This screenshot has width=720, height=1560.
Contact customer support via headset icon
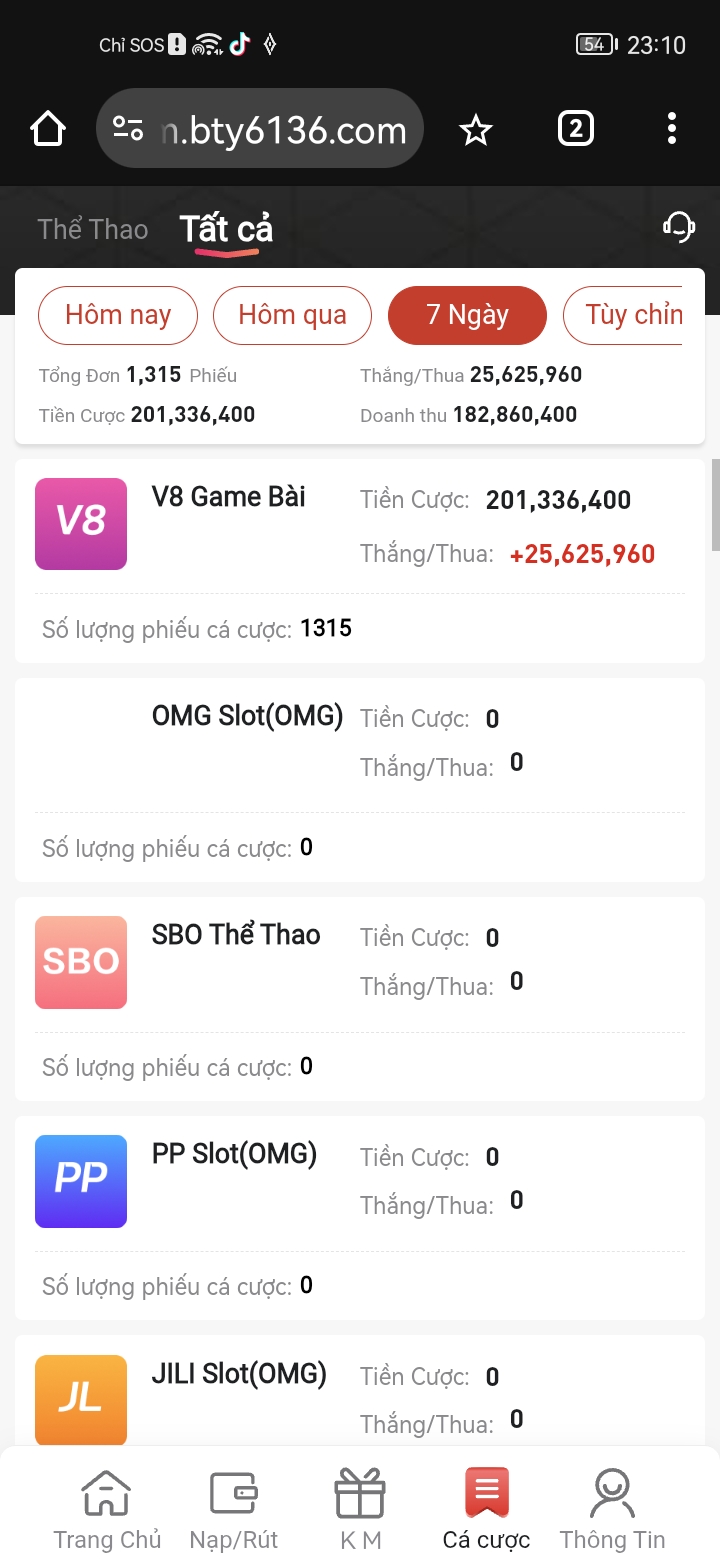coord(679,227)
